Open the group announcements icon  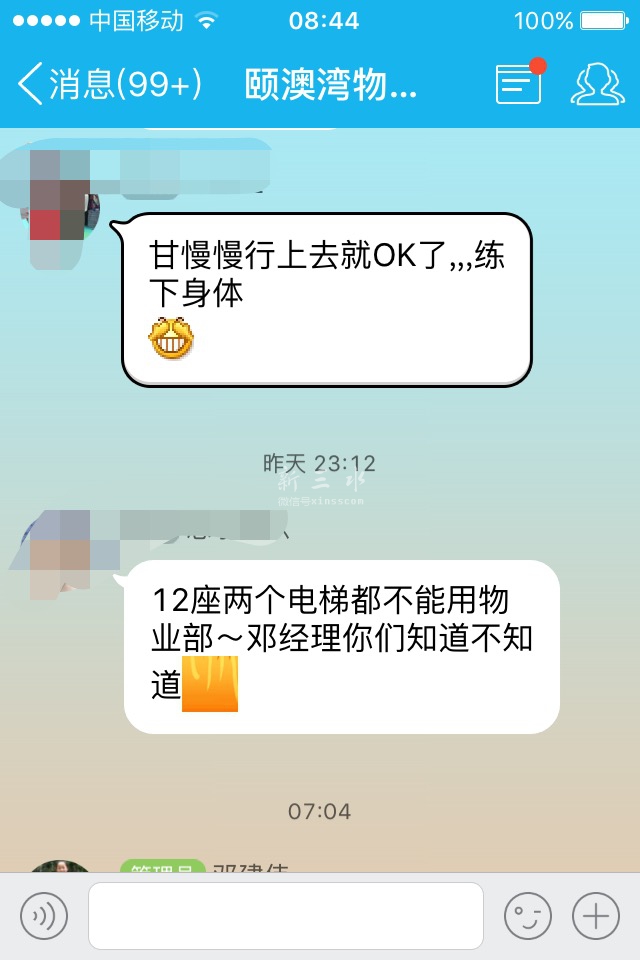519,84
